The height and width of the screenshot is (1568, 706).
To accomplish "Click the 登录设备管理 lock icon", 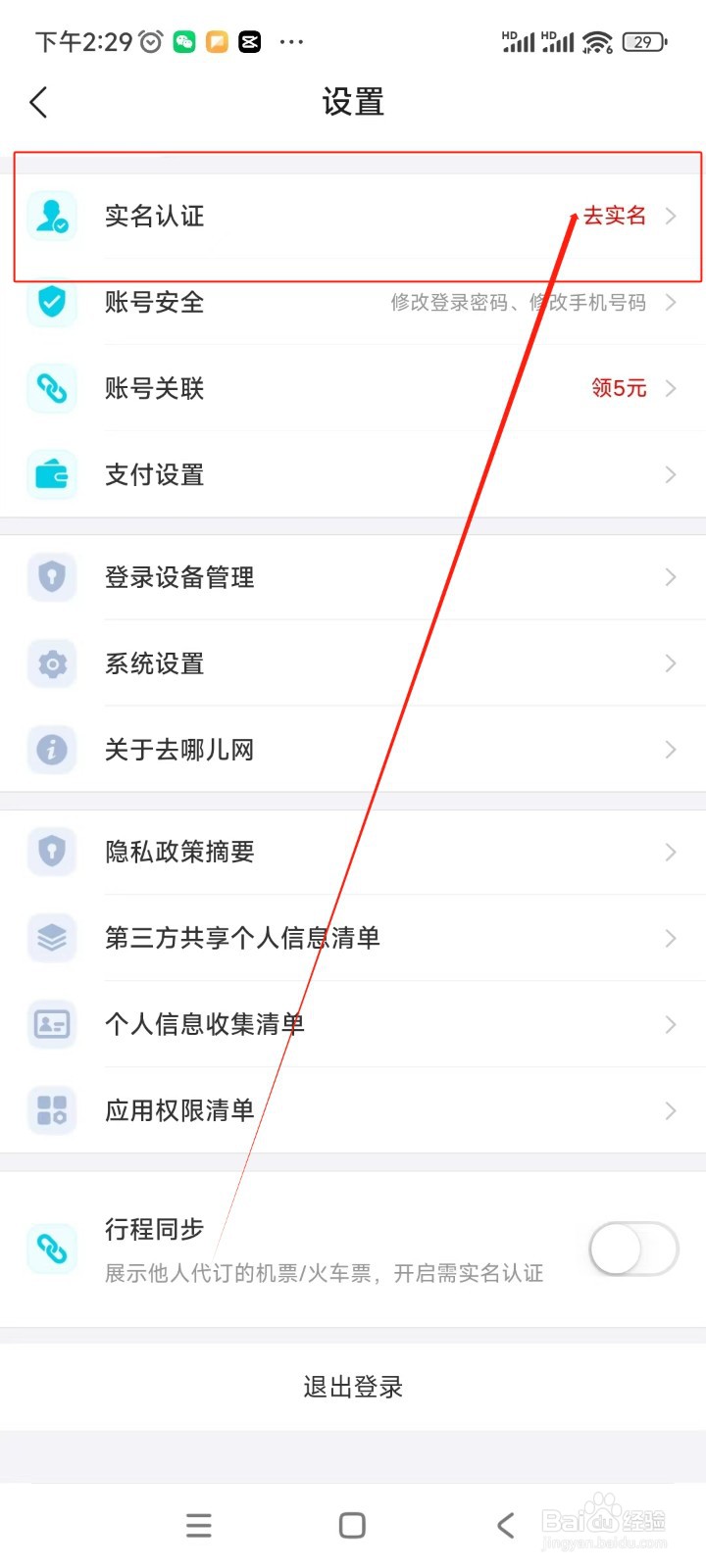I will point(51,577).
